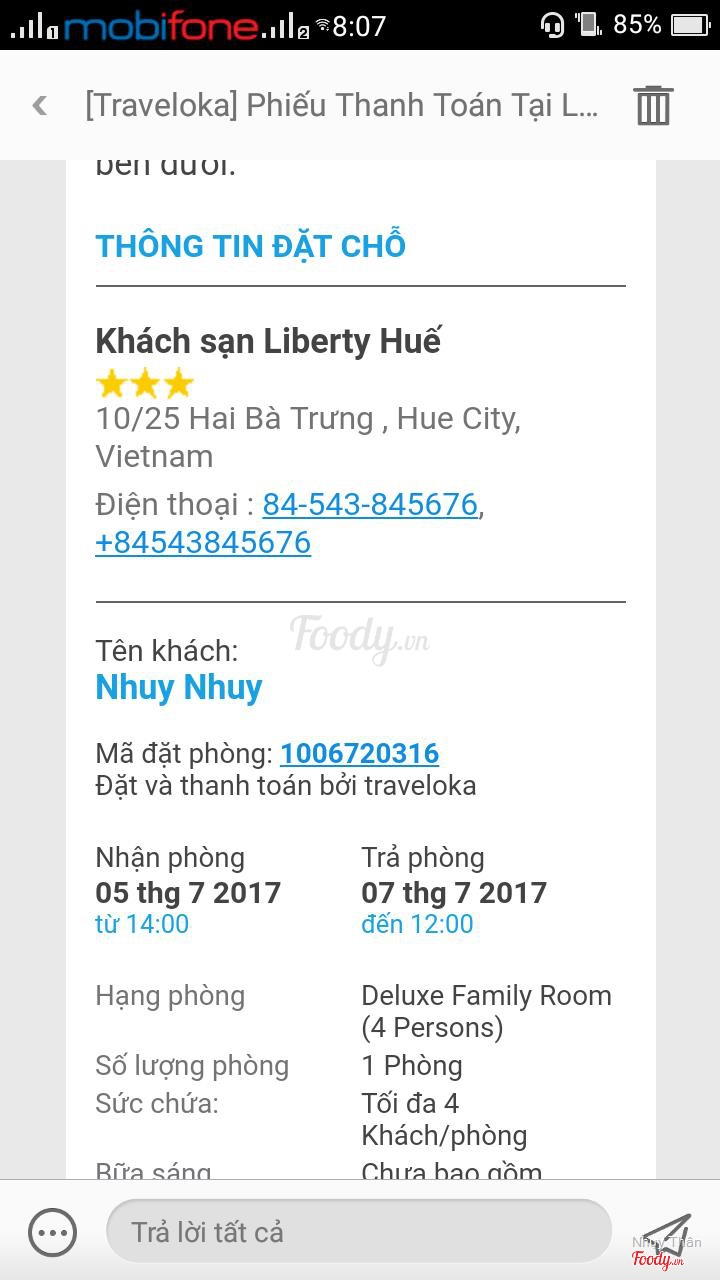Open booking code 1006720316 link
Screen dimensions: 720x1280
pos(359,753)
